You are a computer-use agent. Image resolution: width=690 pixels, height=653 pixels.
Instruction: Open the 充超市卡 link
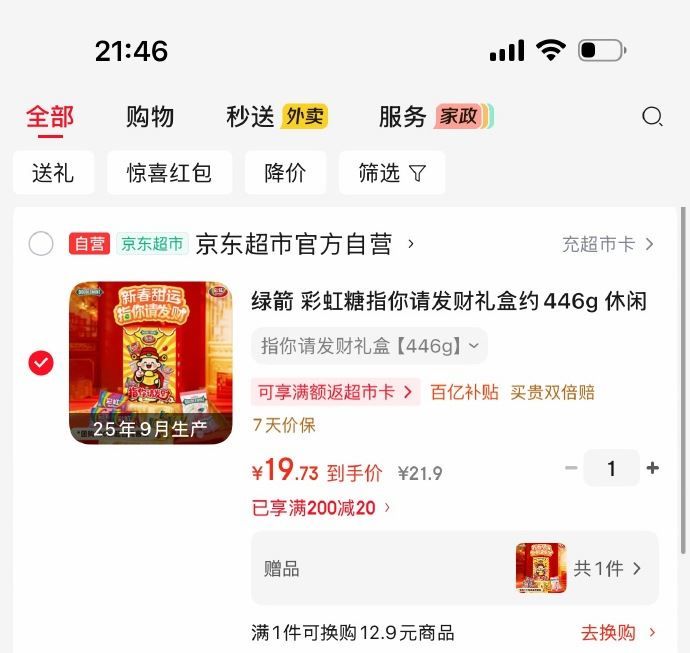click(608, 244)
